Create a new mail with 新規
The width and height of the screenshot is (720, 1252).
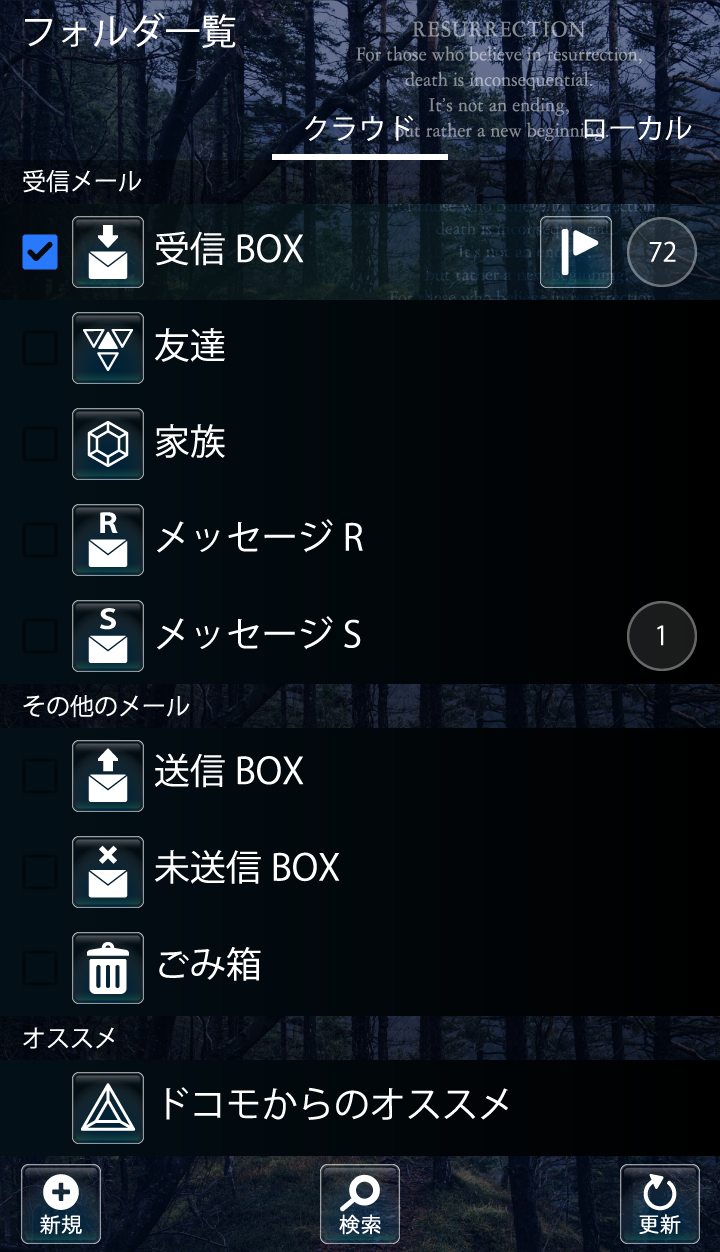pyautogui.click(x=61, y=1204)
